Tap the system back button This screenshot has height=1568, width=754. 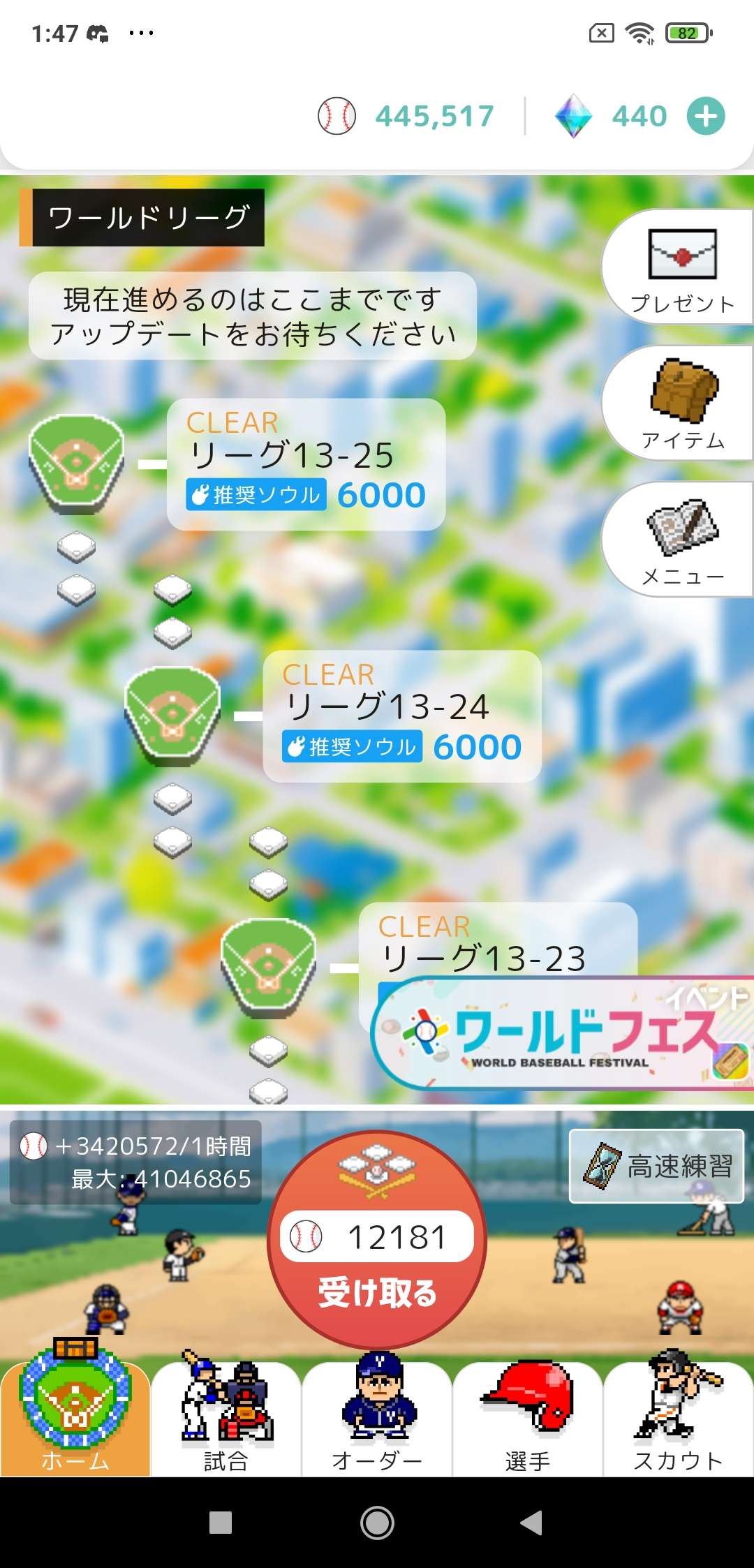(532, 1523)
